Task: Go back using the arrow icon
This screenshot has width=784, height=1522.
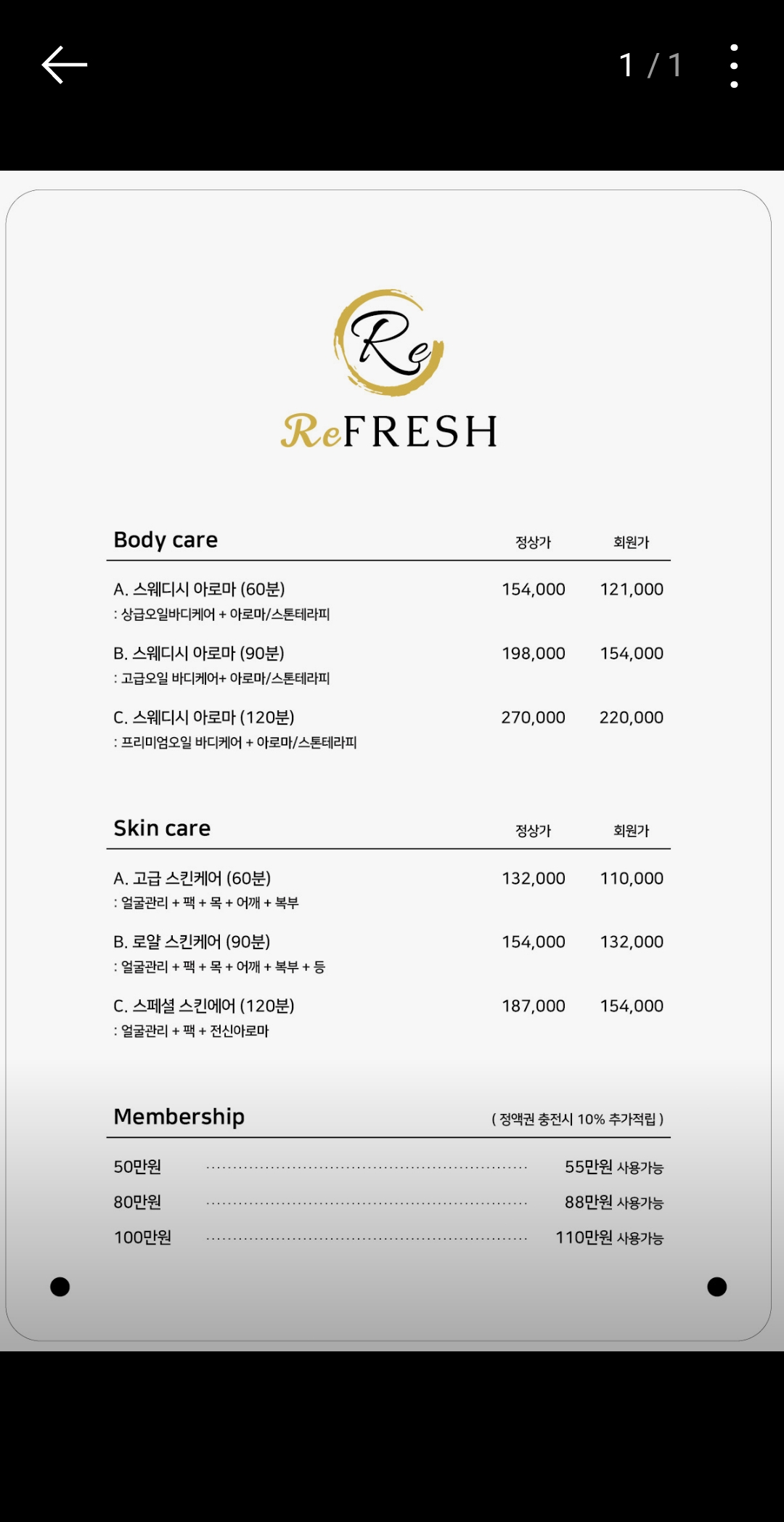Action: click(65, 65)
